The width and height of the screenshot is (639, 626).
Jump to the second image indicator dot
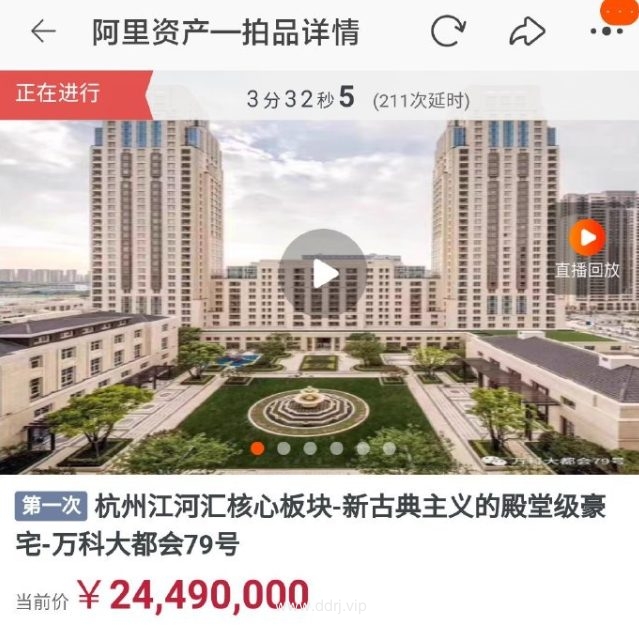point(284,448)
